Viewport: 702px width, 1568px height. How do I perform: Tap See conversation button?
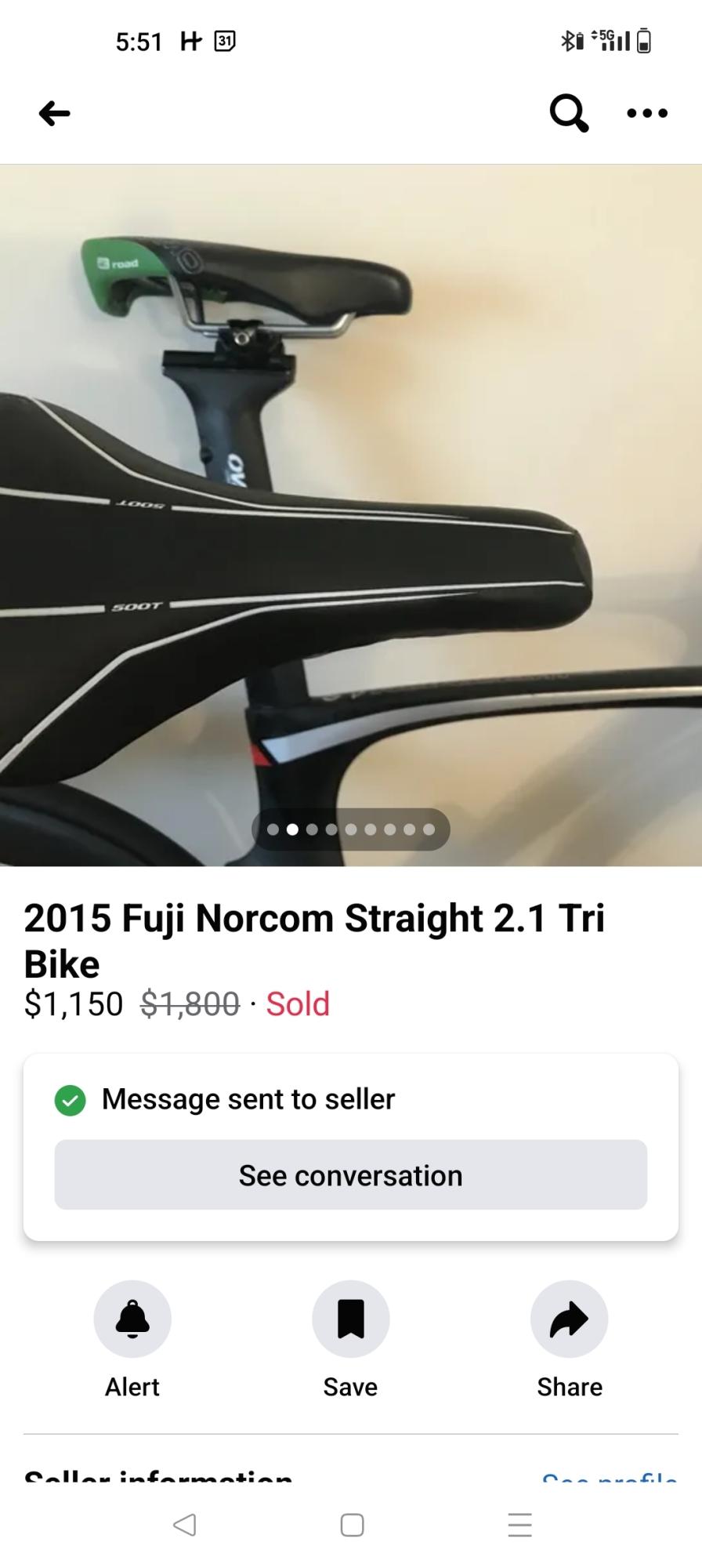351,1175
